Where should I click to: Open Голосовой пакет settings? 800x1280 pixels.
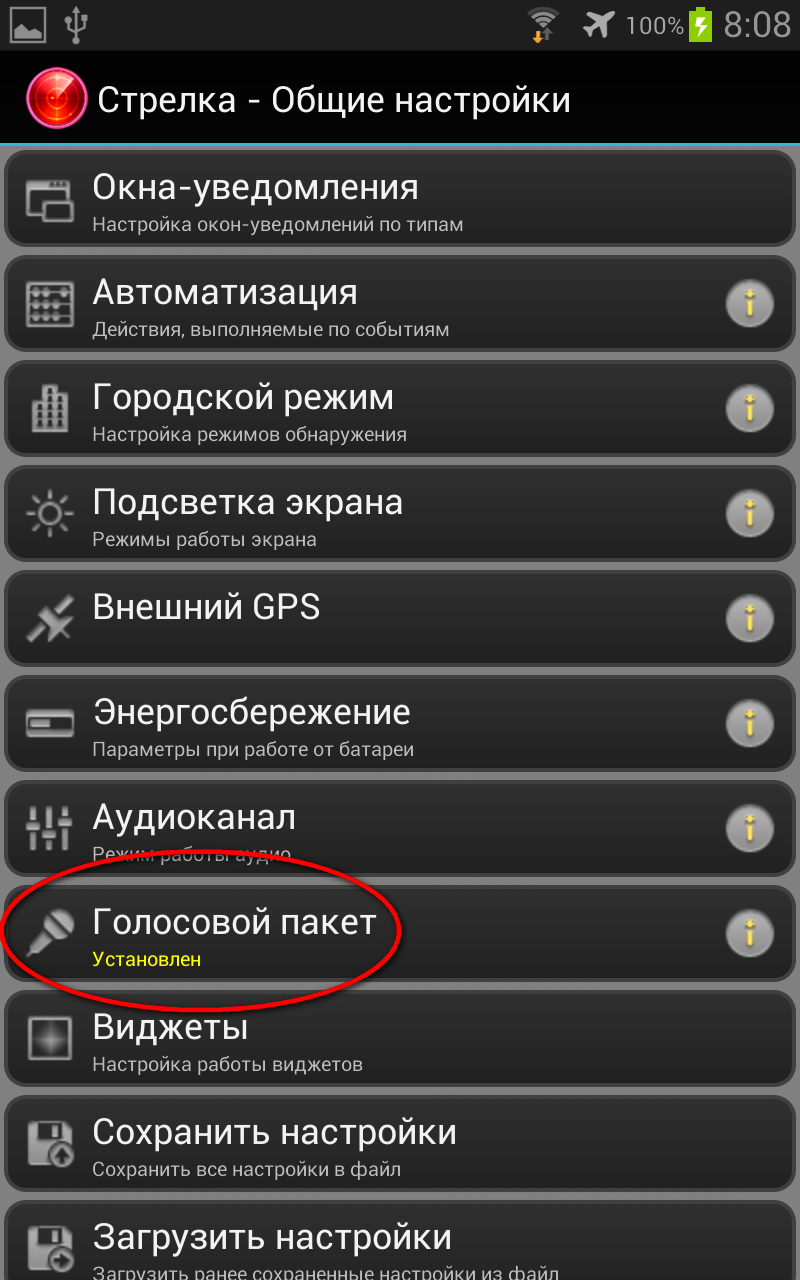tap(400, 934)
